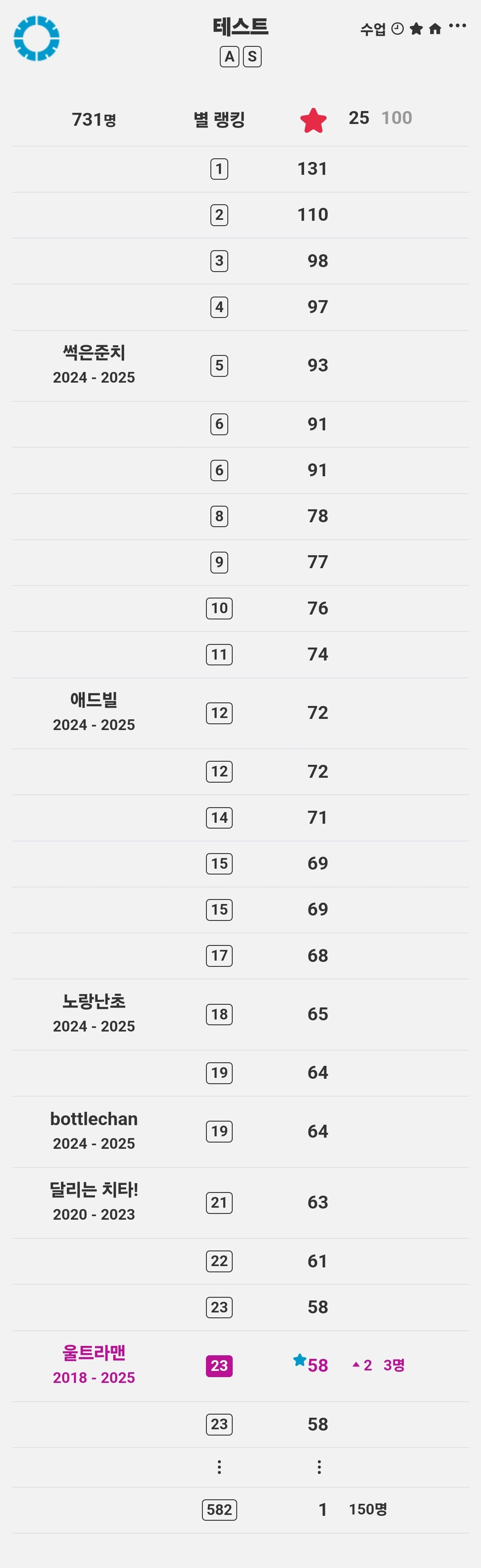
Task: View 달리는 치타! ranking entry
Action: click(240, 1203)
